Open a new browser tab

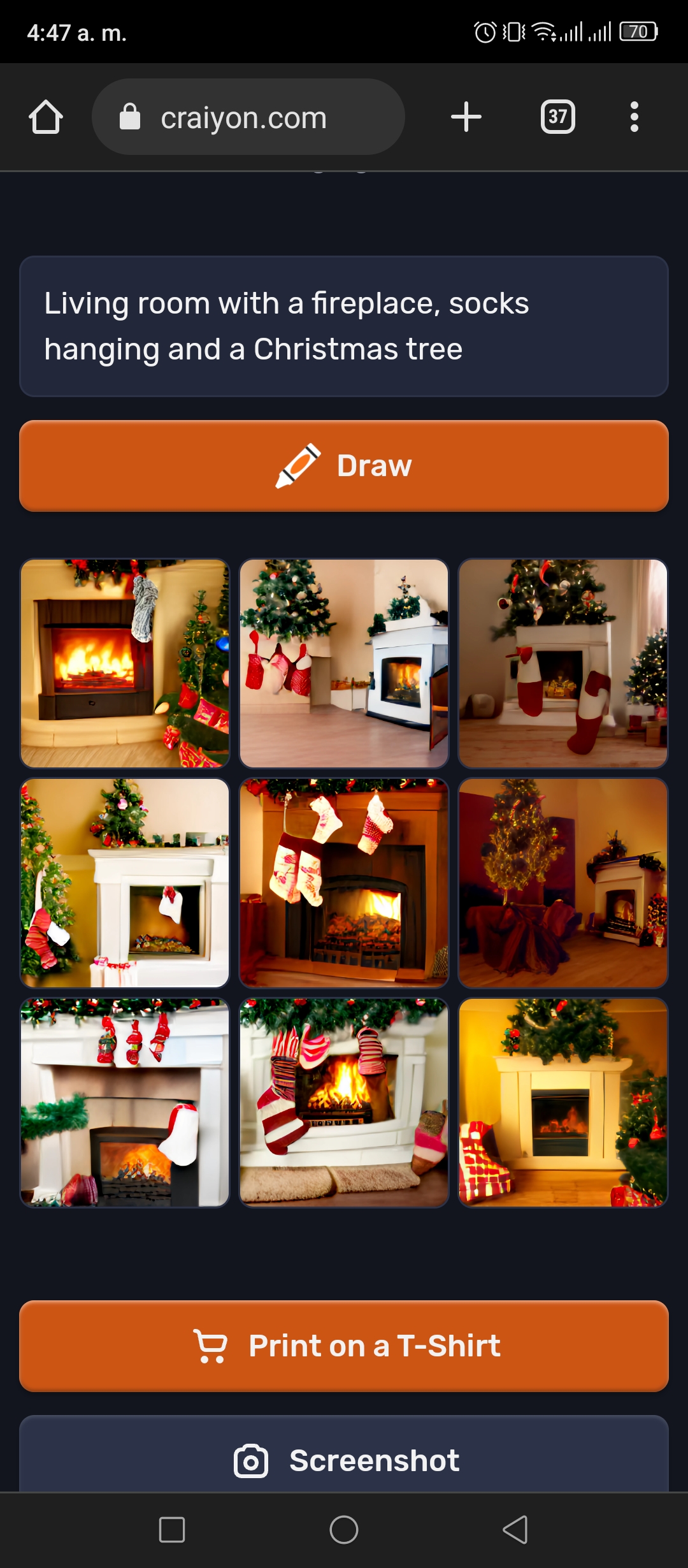click(466, 117)
